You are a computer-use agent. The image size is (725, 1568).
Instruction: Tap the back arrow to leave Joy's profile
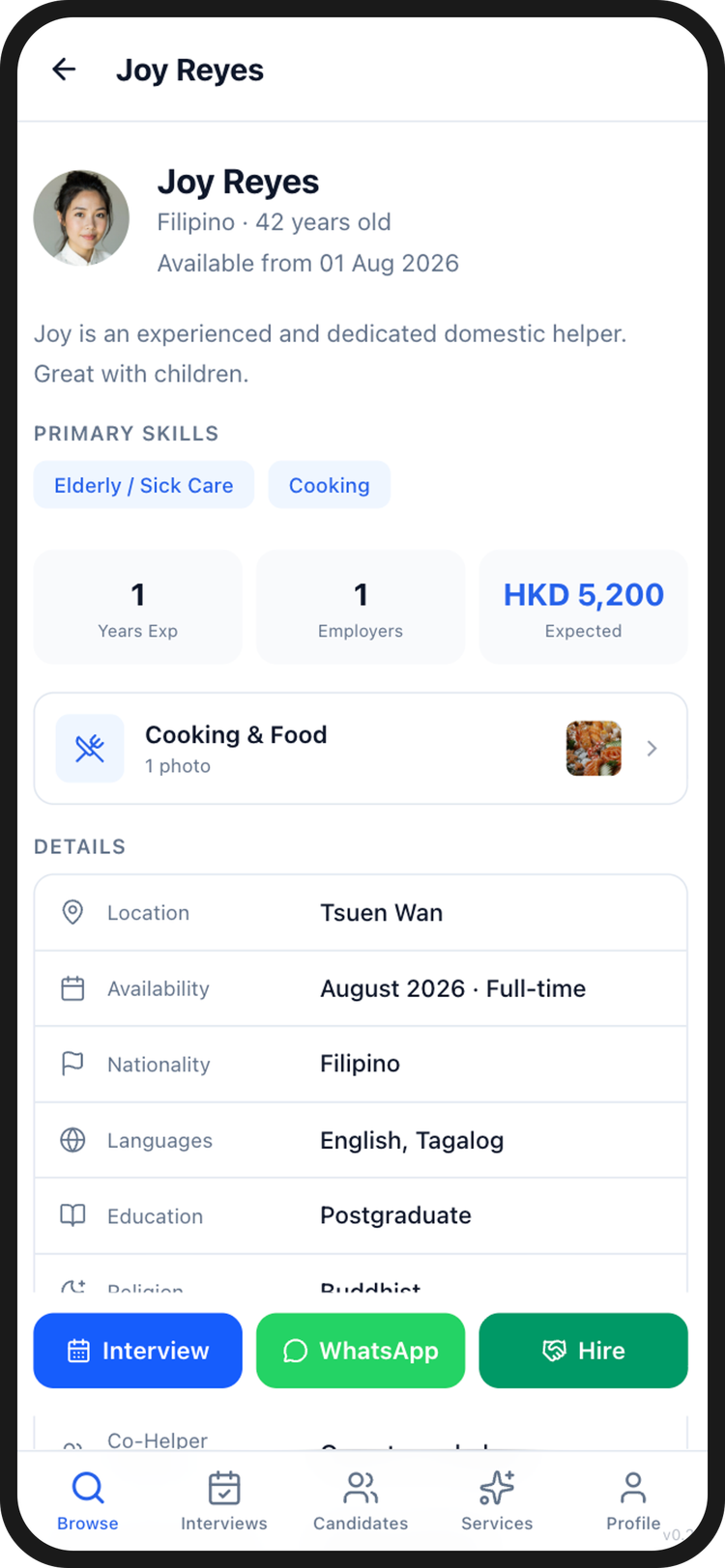(x=64, y=69)
